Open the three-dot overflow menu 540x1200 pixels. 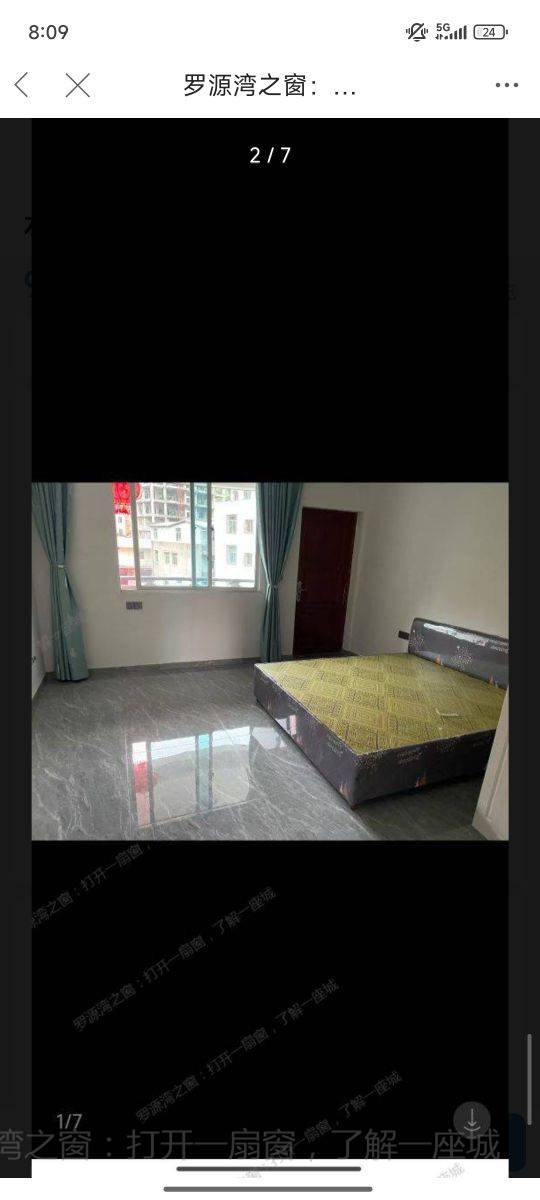[507, 86]
